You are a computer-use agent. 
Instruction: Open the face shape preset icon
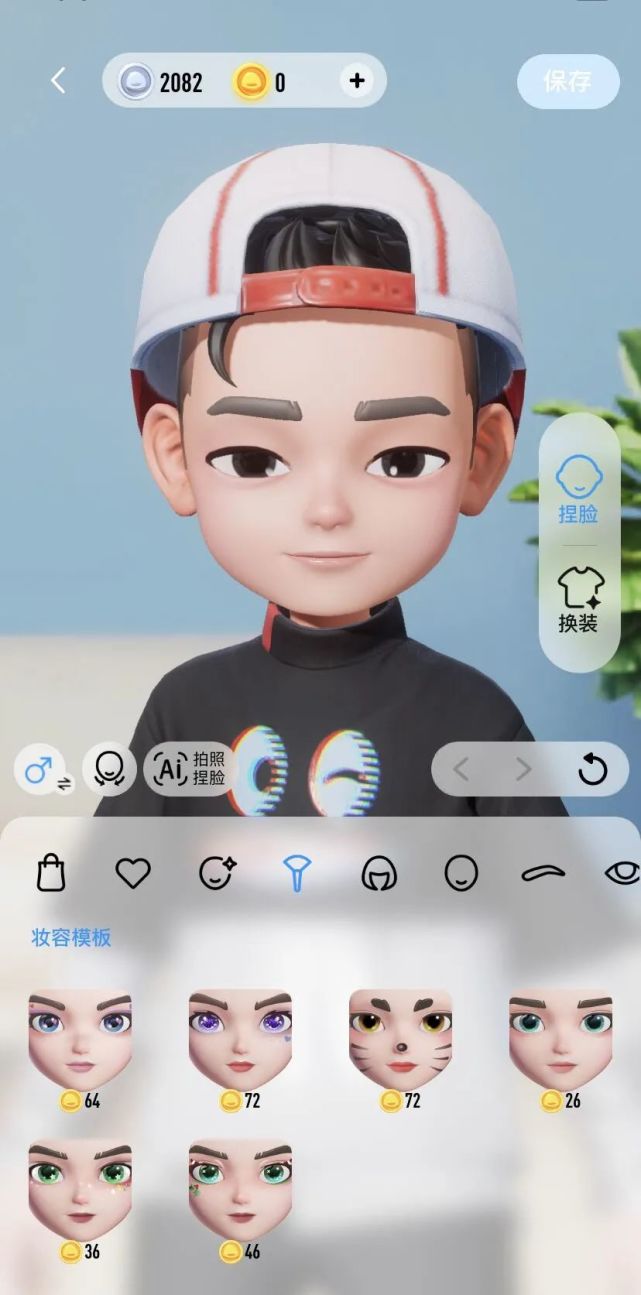[108, 768]
